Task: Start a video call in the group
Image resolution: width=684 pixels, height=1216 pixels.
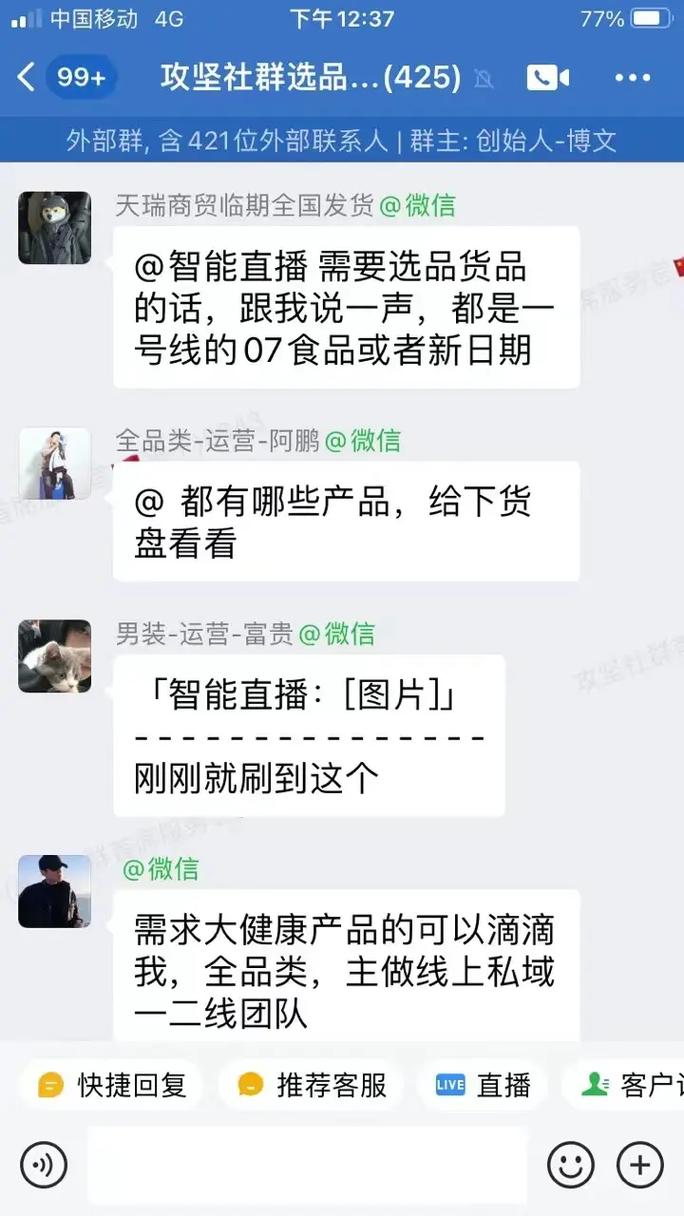Action: click(547, 78)
